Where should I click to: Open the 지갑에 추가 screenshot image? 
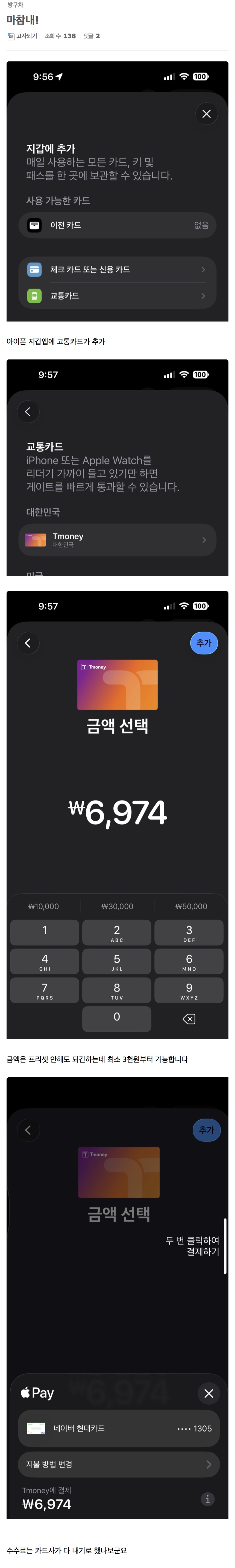pos(117,191)
